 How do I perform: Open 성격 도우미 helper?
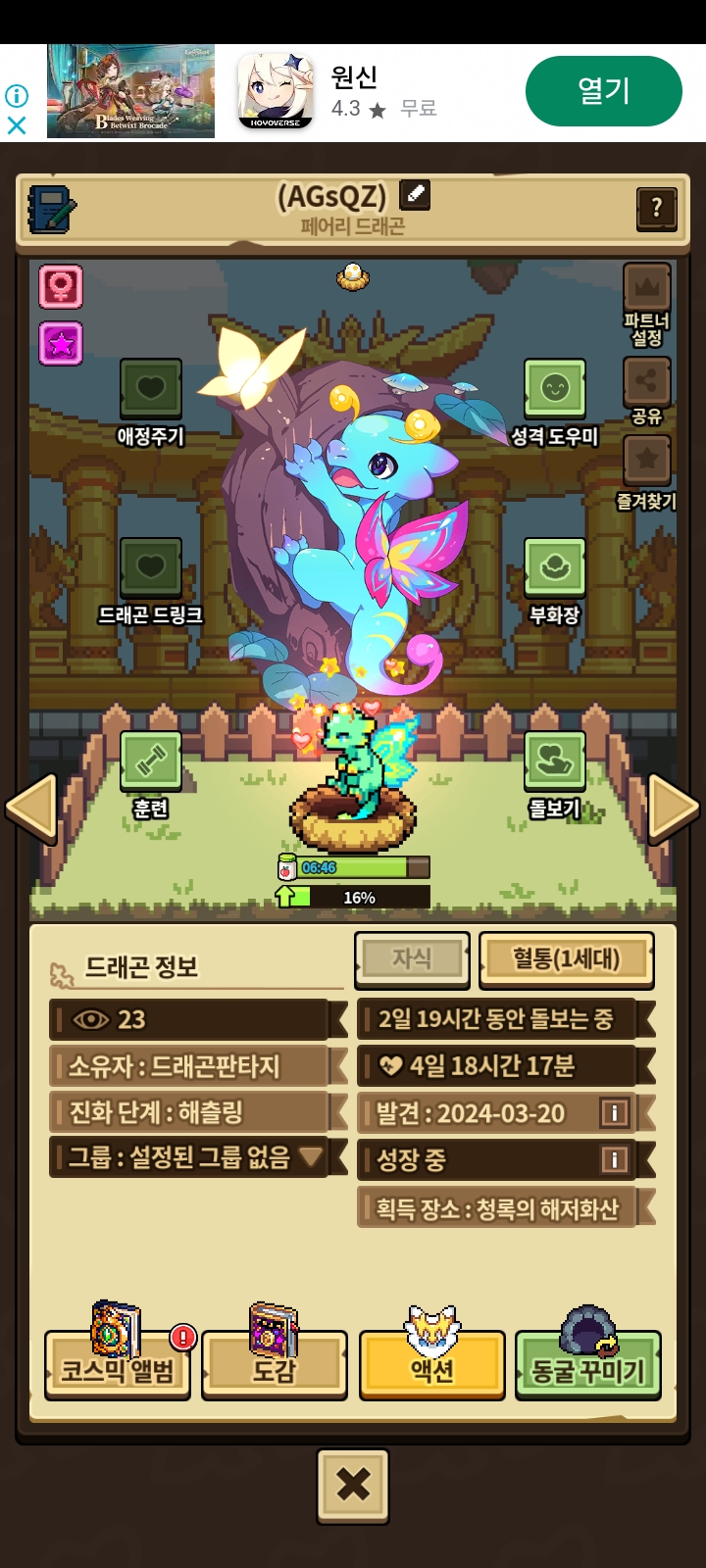(x=554, y=390)
